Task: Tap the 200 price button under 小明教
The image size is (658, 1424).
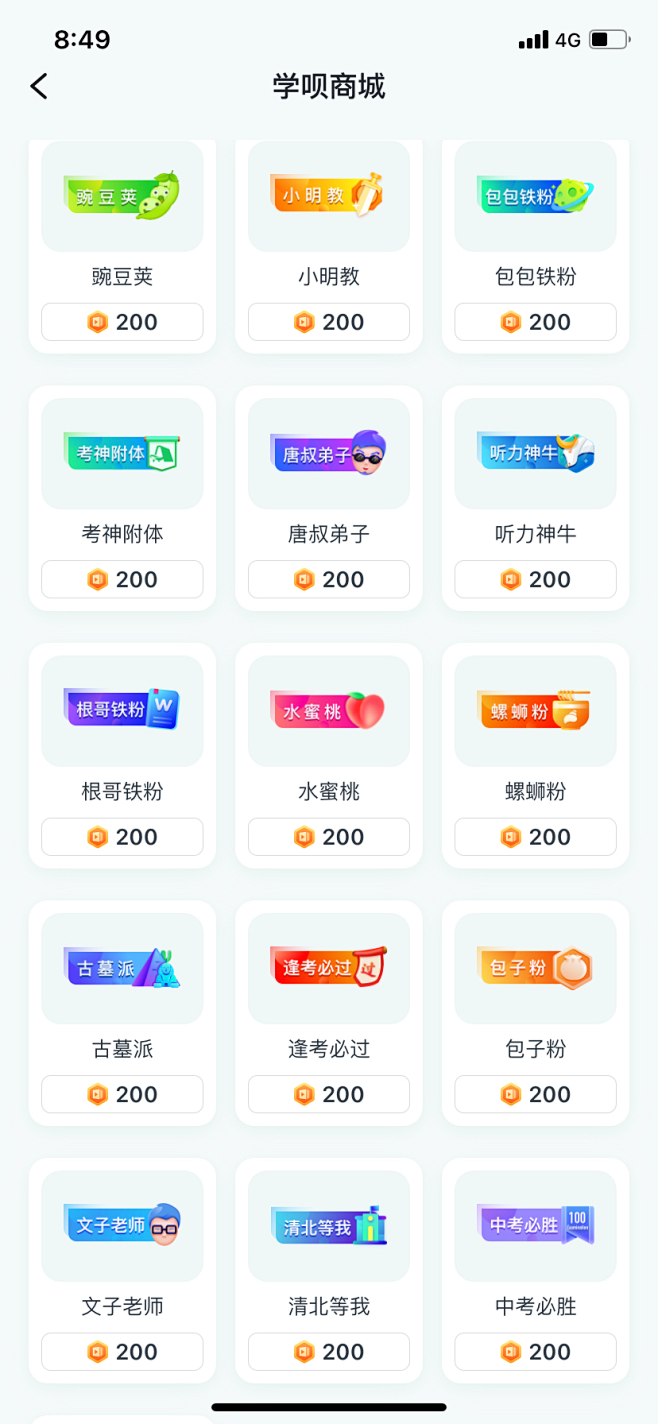Action: [329, 322]
